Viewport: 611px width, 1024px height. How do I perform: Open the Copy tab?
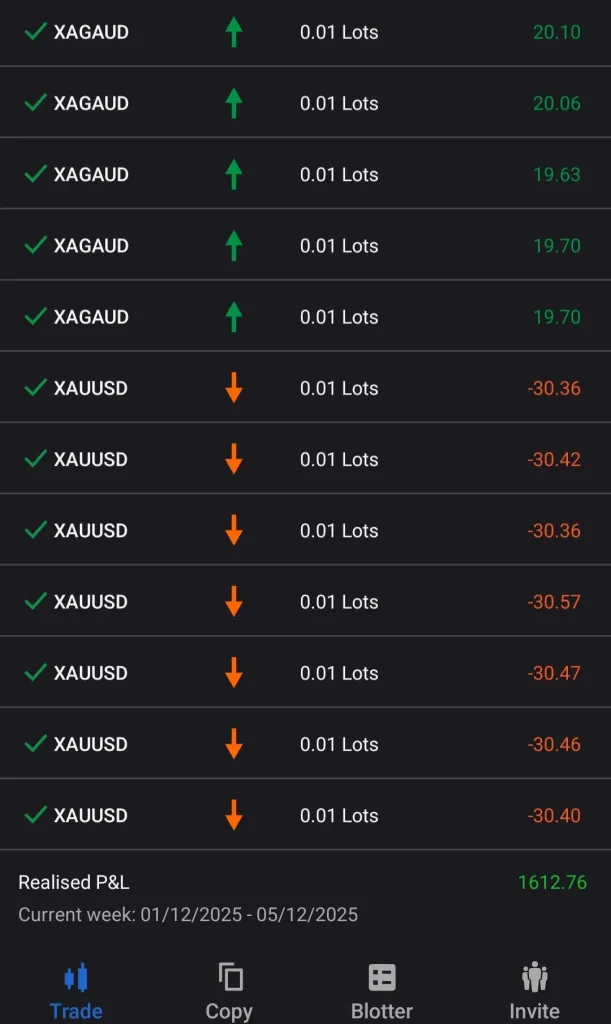coord(229,990)
